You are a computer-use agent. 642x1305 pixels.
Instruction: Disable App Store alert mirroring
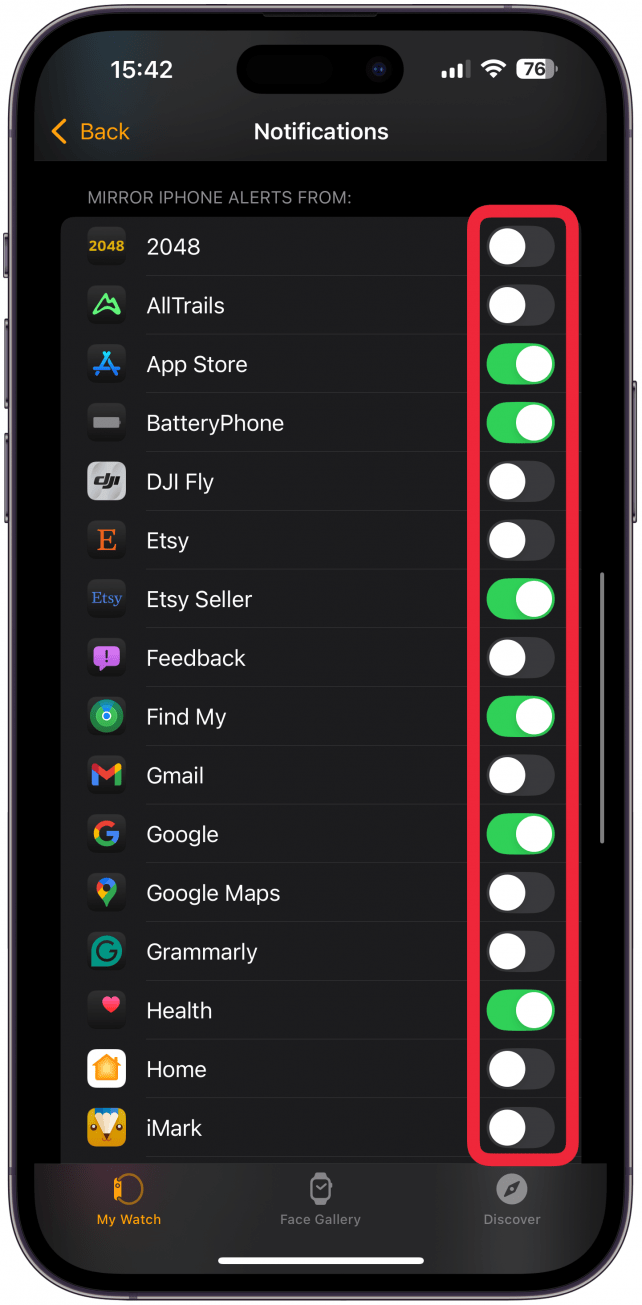tap(520, 364)
